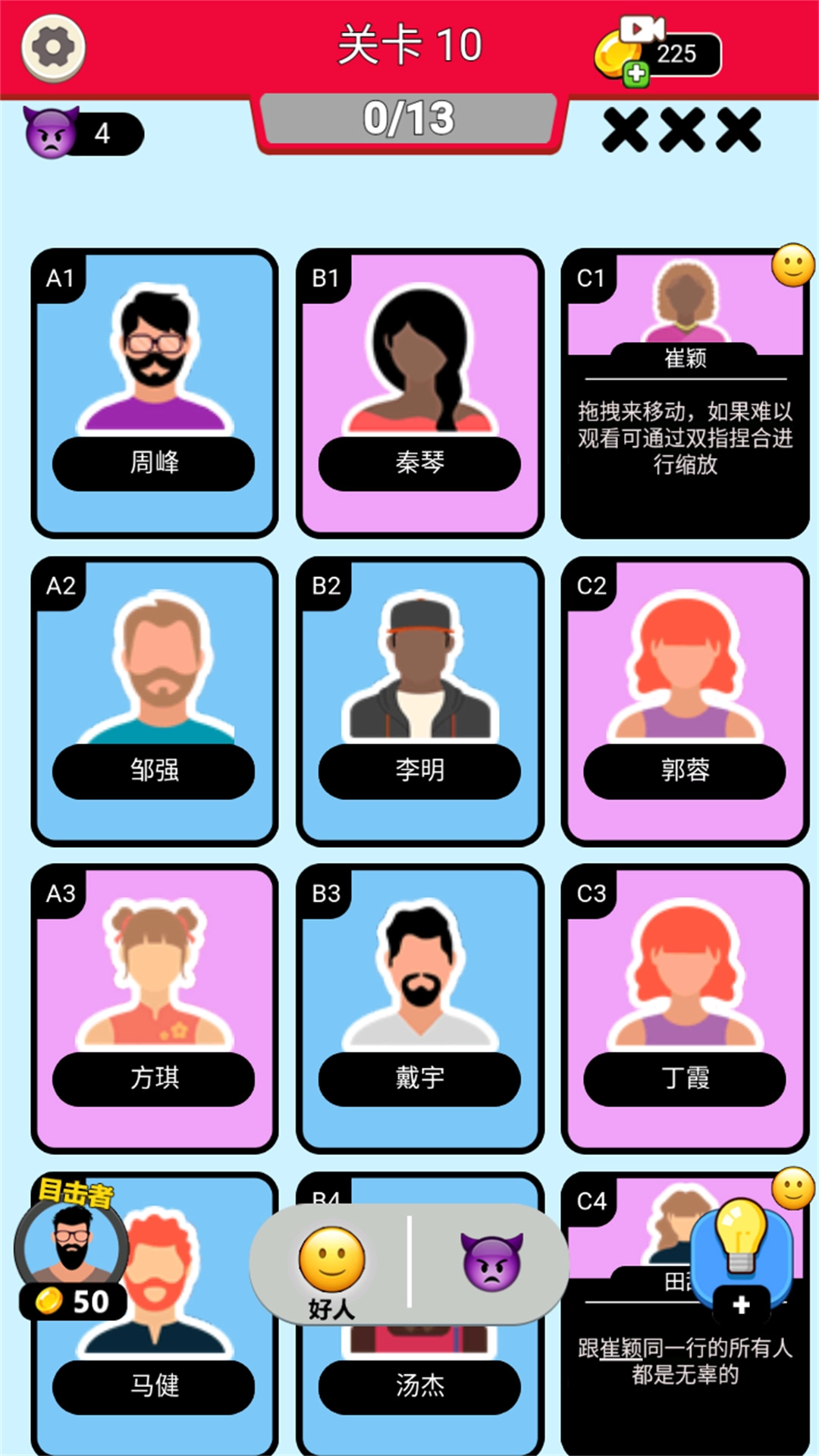This screenshot has width=819, height=1456.
Task: Select the 李明 card at B2
Action: coord(419,701)
